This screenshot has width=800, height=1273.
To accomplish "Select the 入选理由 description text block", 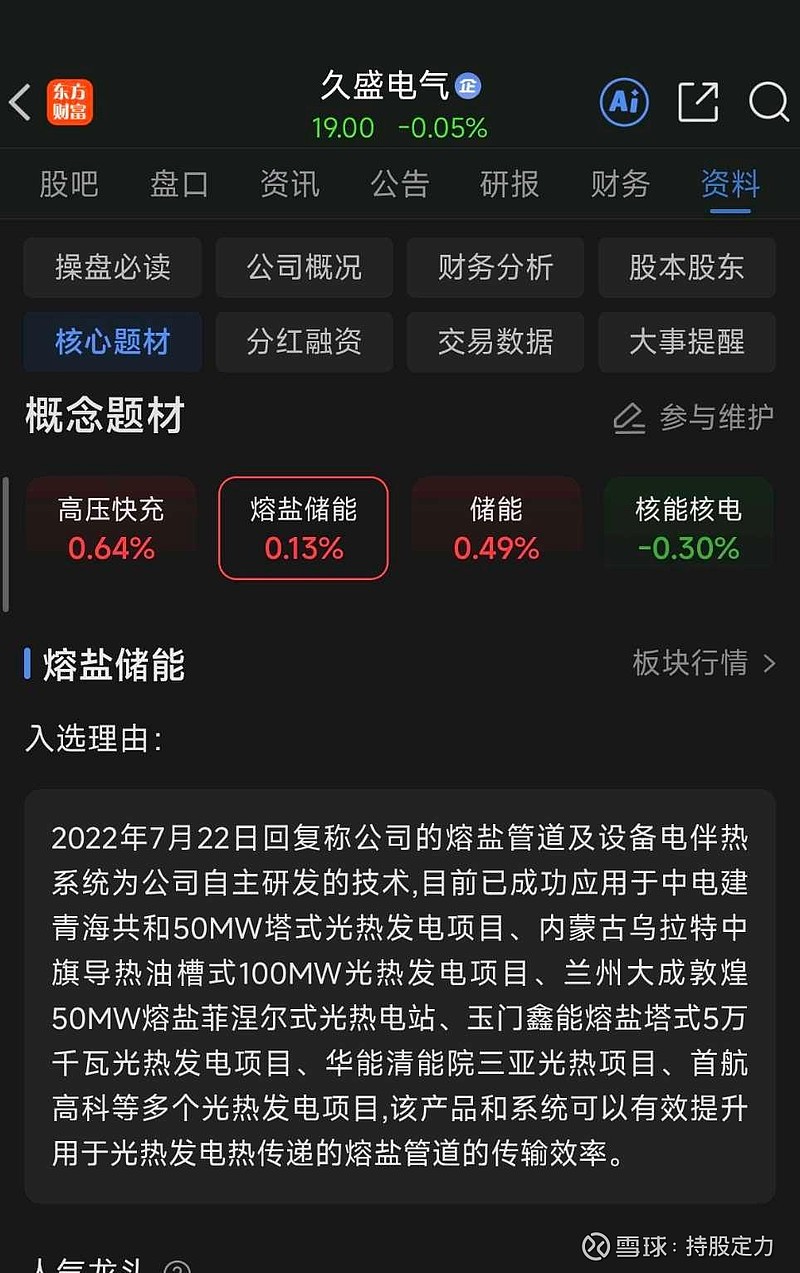I will point(400,990).
